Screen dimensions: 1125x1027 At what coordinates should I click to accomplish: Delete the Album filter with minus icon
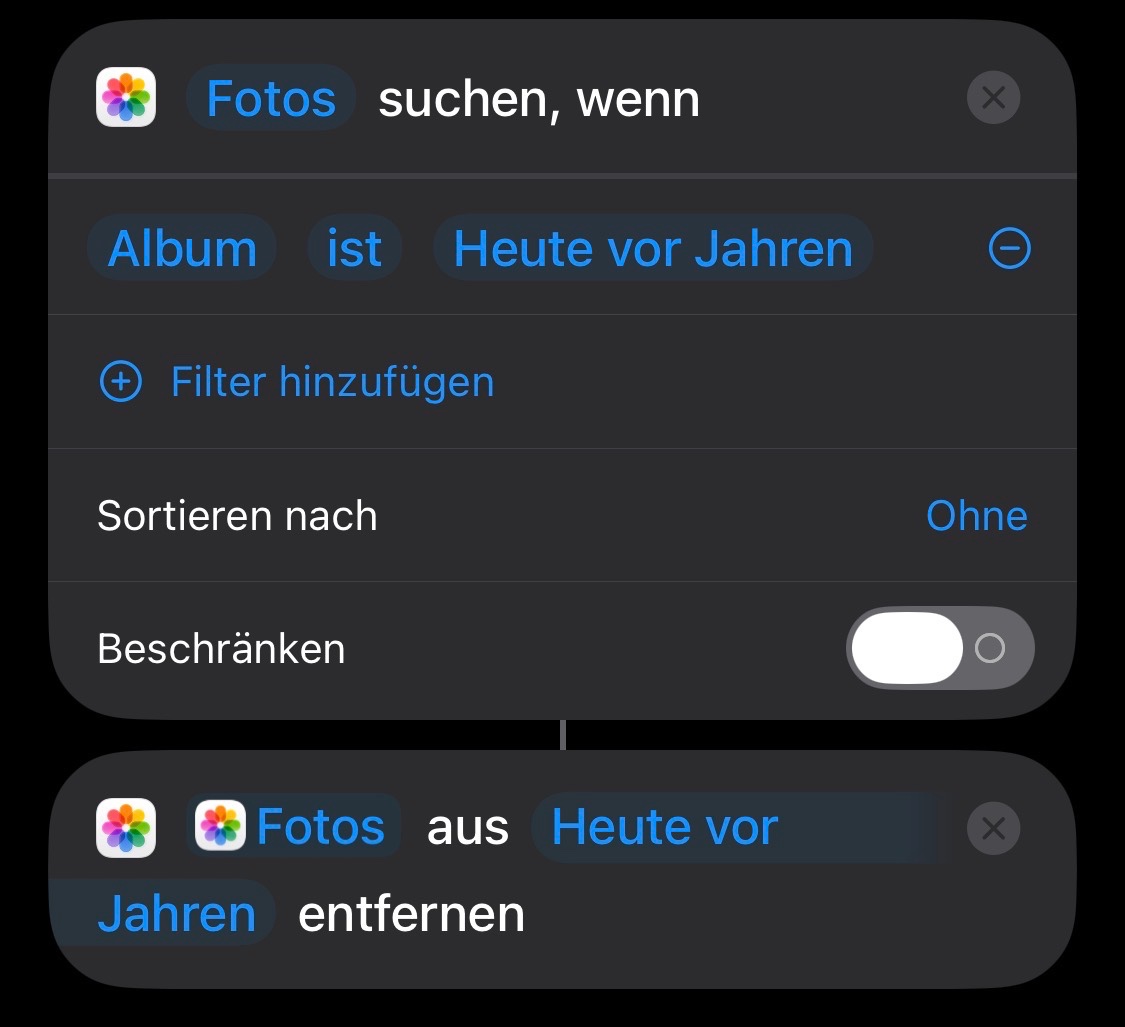1009,248
